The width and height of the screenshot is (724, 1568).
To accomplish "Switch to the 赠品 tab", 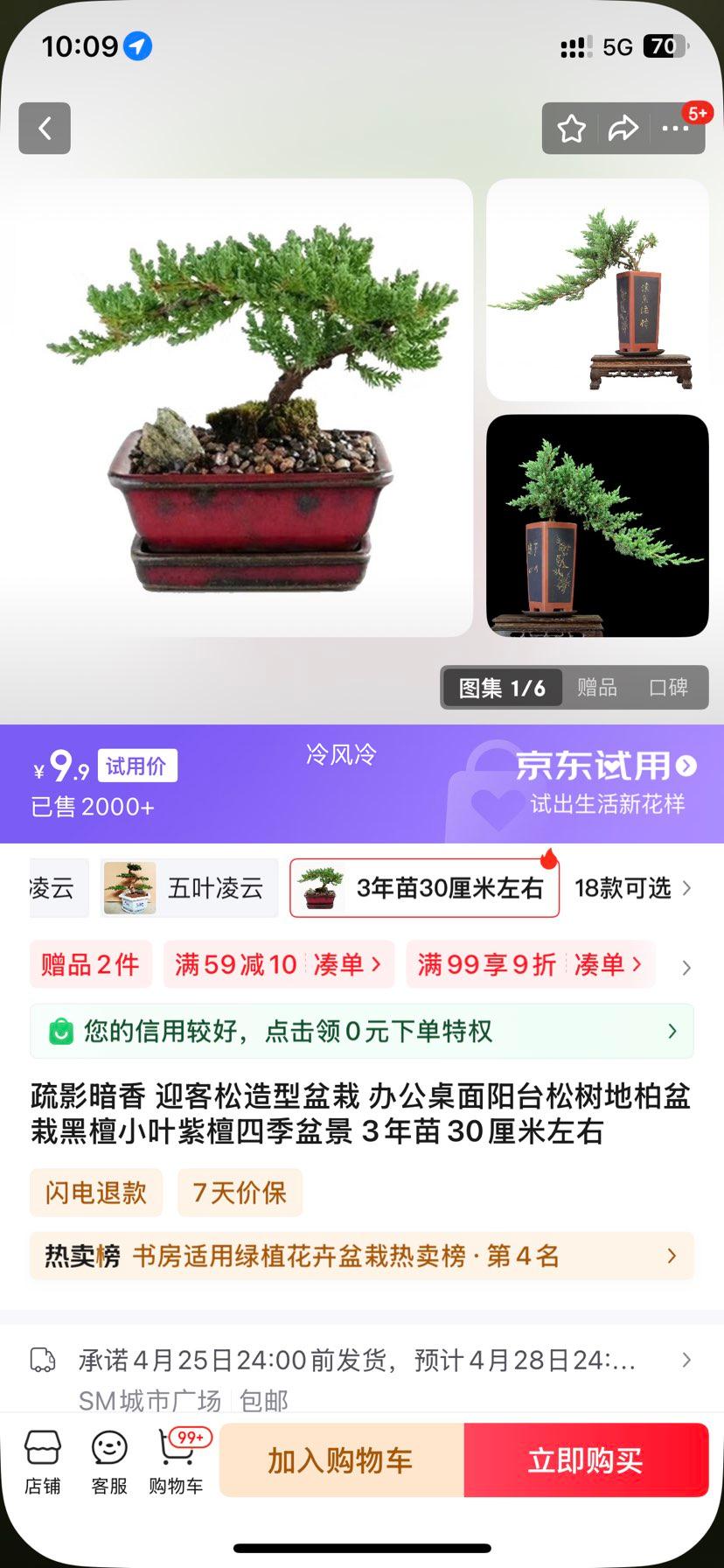I will click(x=597, y=688).
